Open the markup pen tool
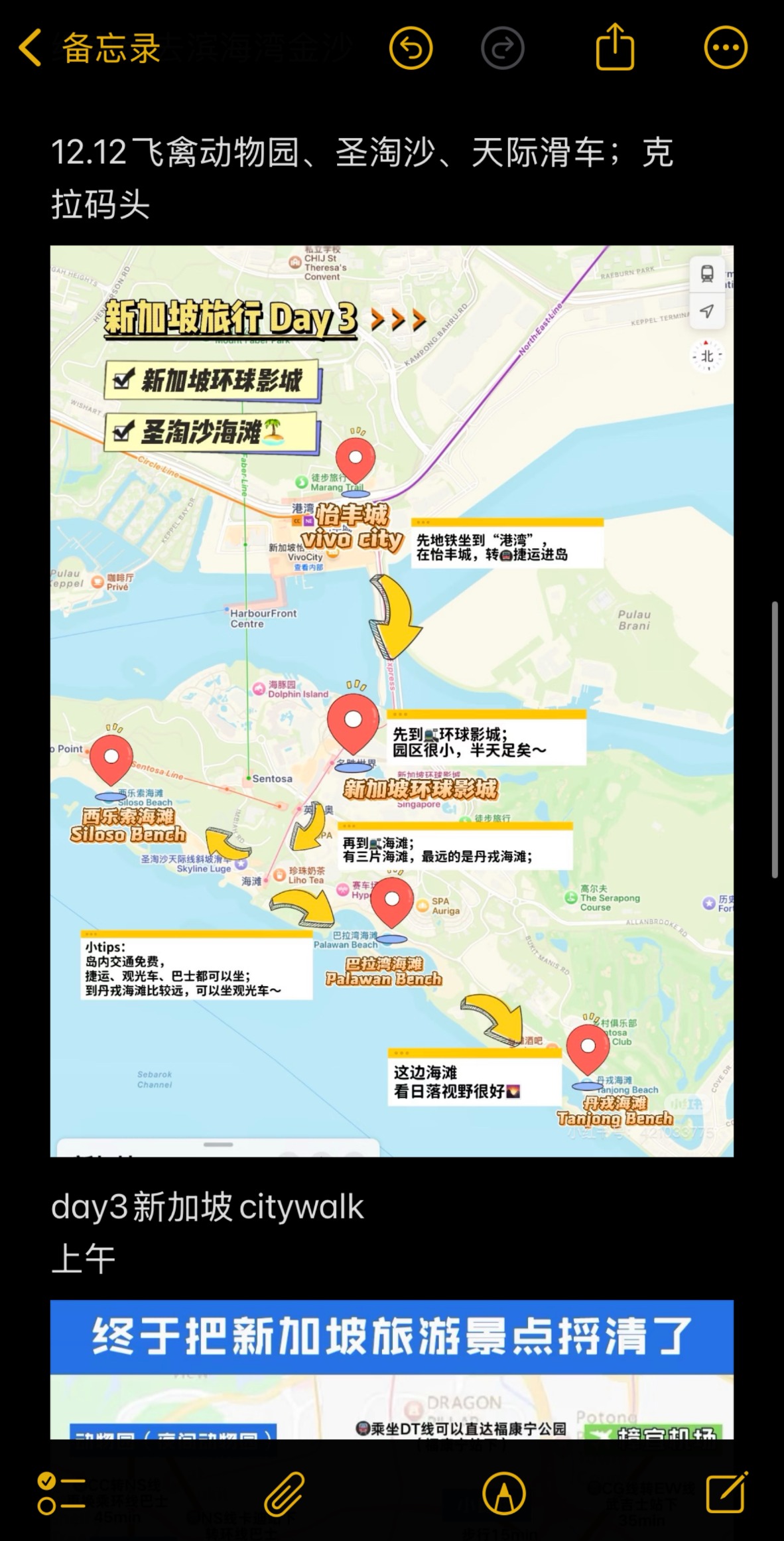This screenshot has width=784, height=1541. click(x=504, y=1494)
